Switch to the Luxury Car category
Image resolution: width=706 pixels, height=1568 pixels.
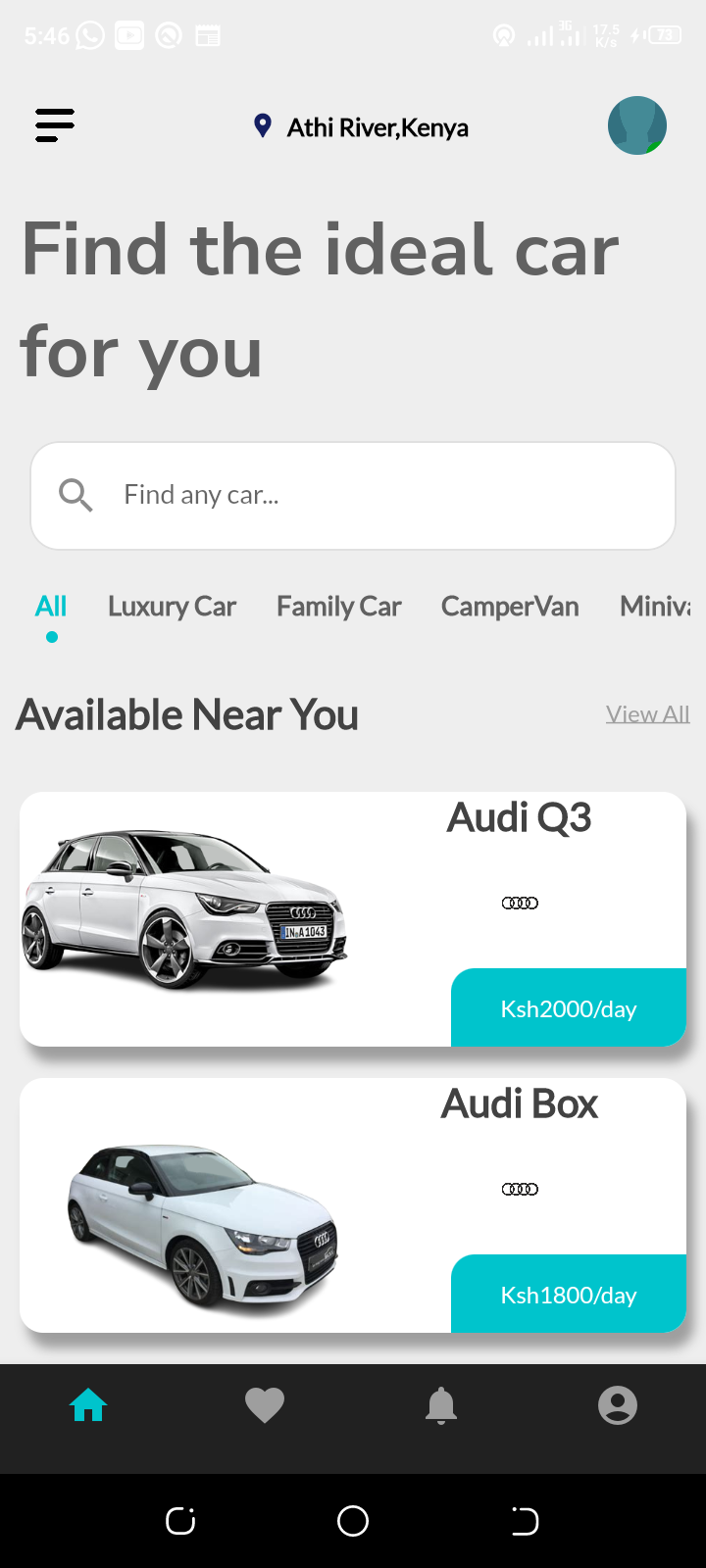(172, 606)
